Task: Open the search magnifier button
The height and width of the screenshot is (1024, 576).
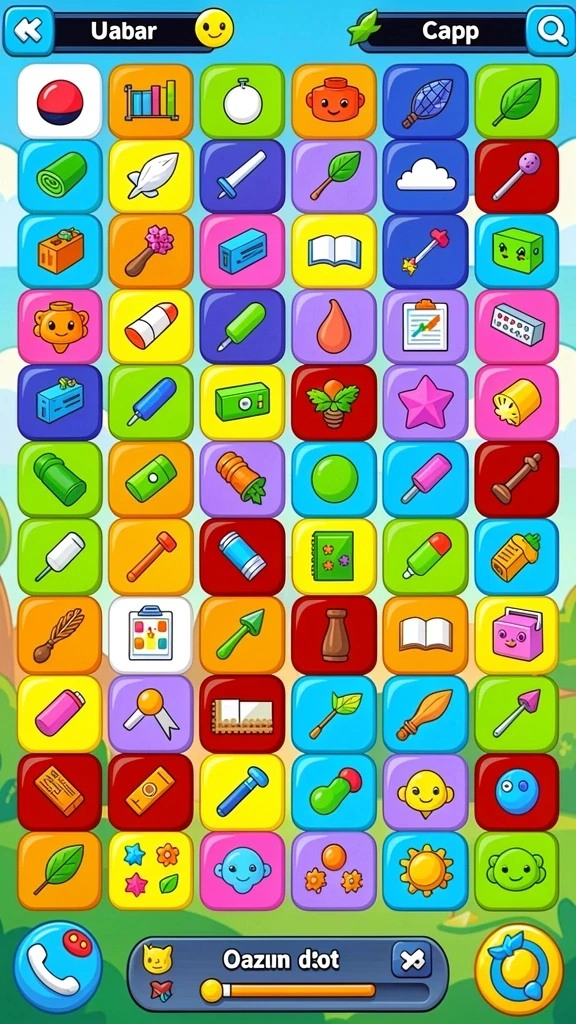Action: point(551,31)
